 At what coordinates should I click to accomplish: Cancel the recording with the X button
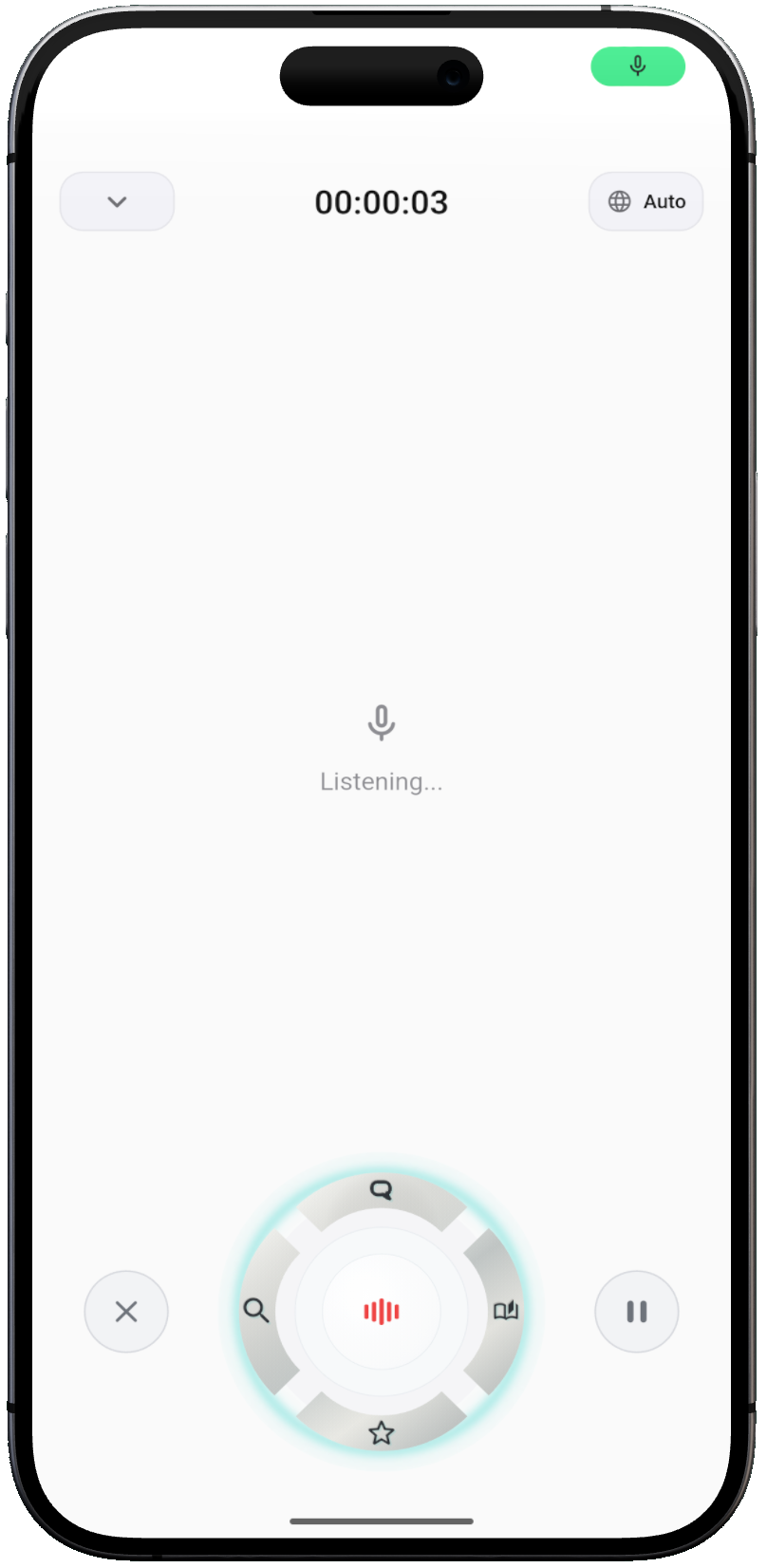[126, 1312]
